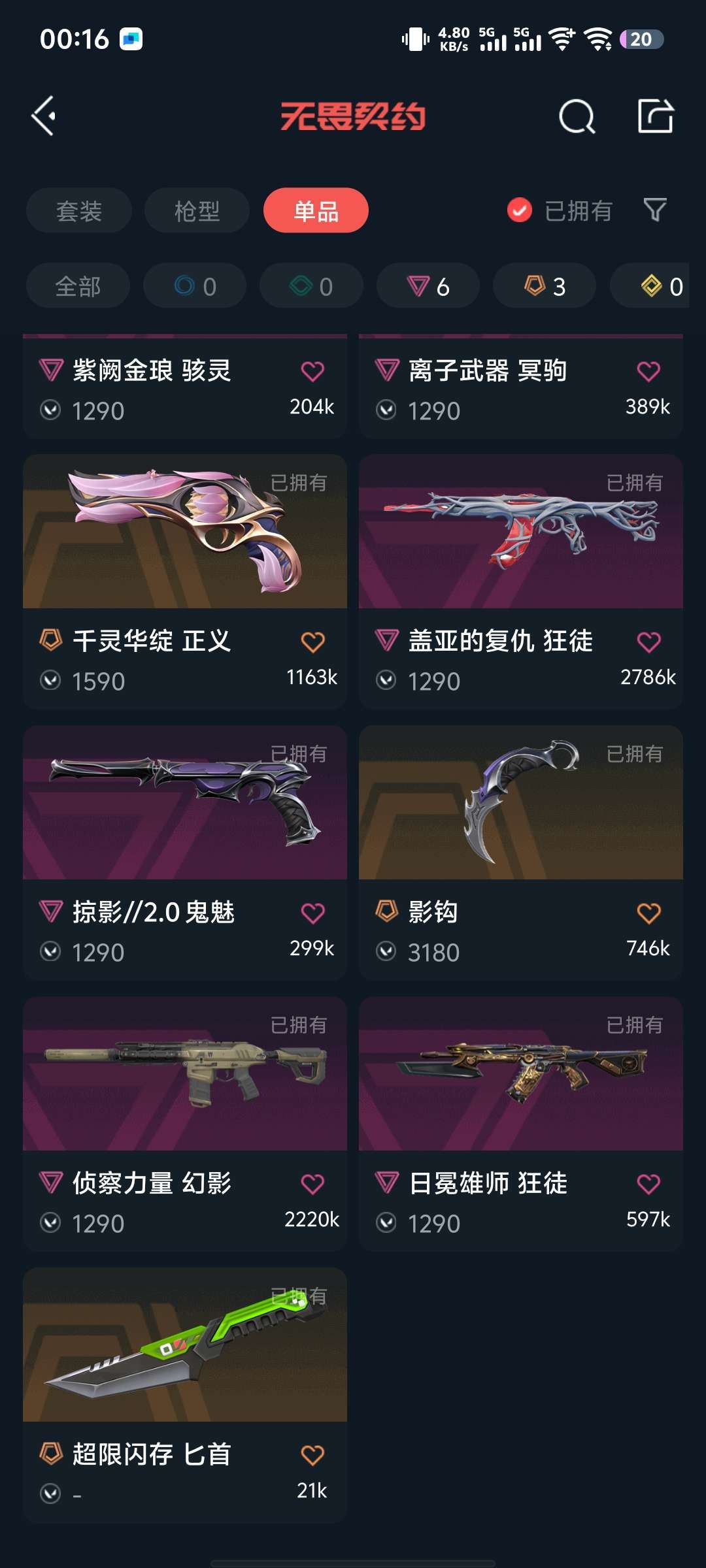
Task: Tap the share icon in the top bar
Action: (658, 116)
